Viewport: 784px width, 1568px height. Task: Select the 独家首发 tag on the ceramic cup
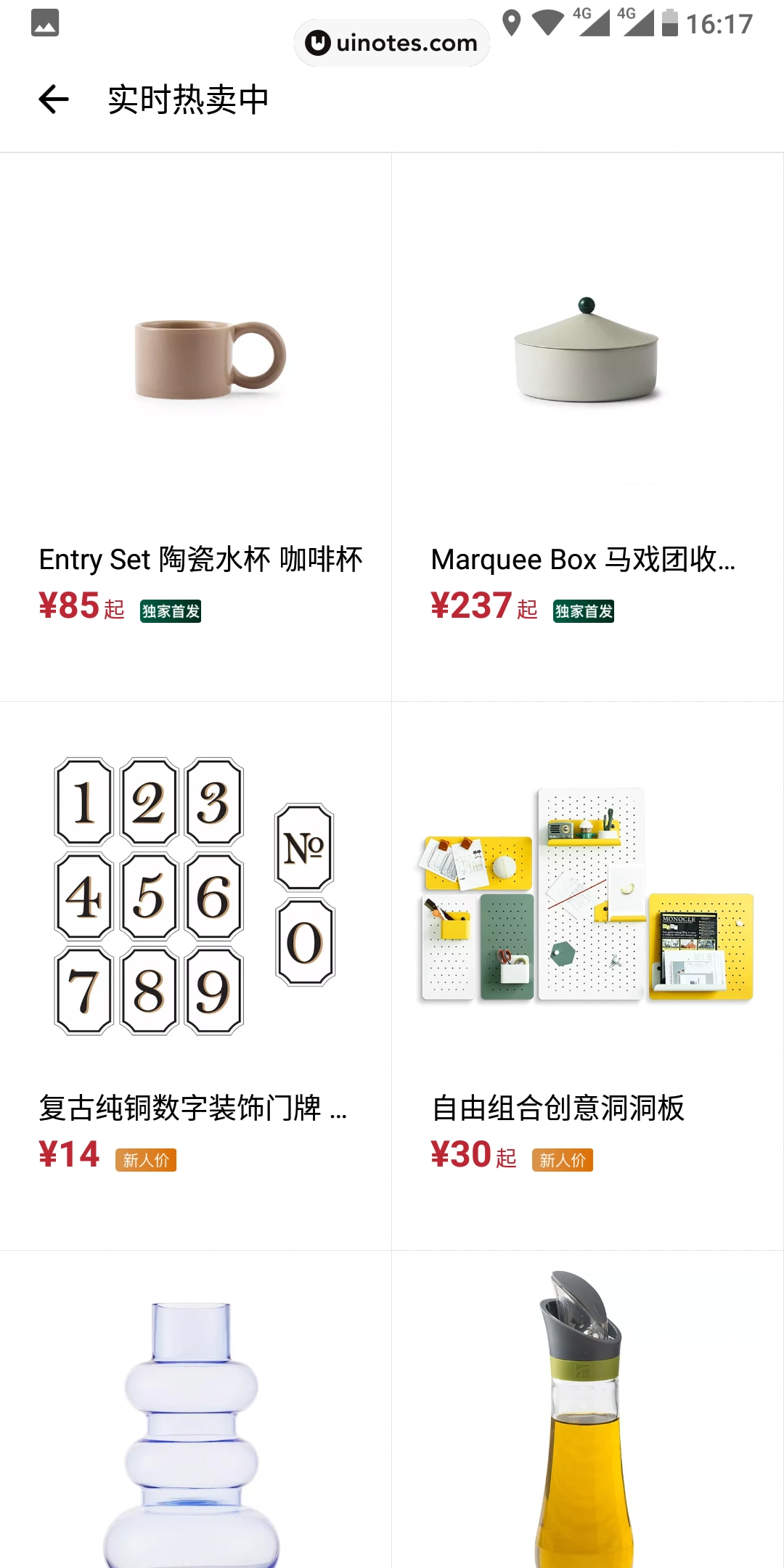tap(171, 611)
